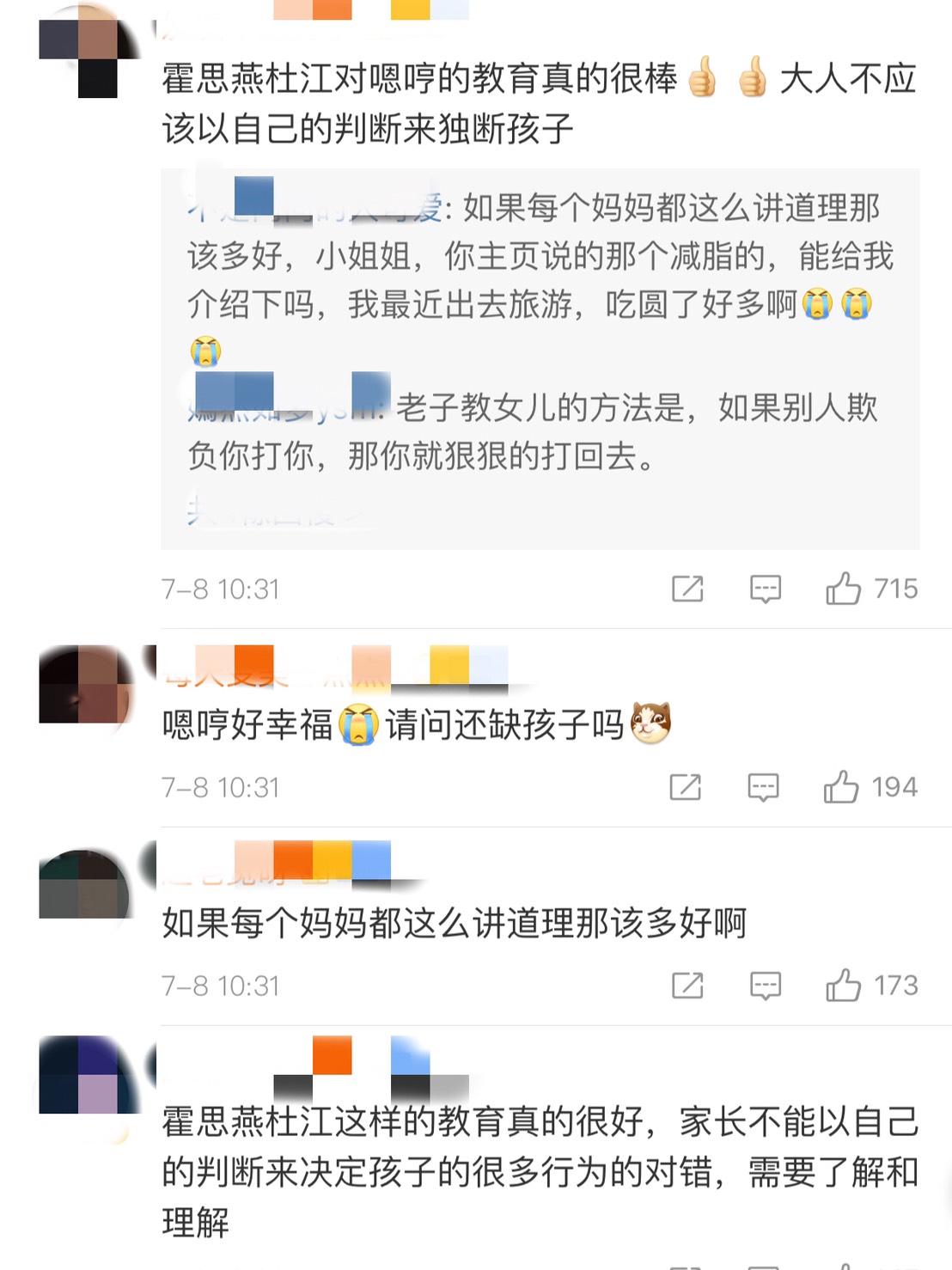This screenshot has width=952, height=1270.
Task: Reply to the comment with 173 likes
Action: (x=765, y=986)
